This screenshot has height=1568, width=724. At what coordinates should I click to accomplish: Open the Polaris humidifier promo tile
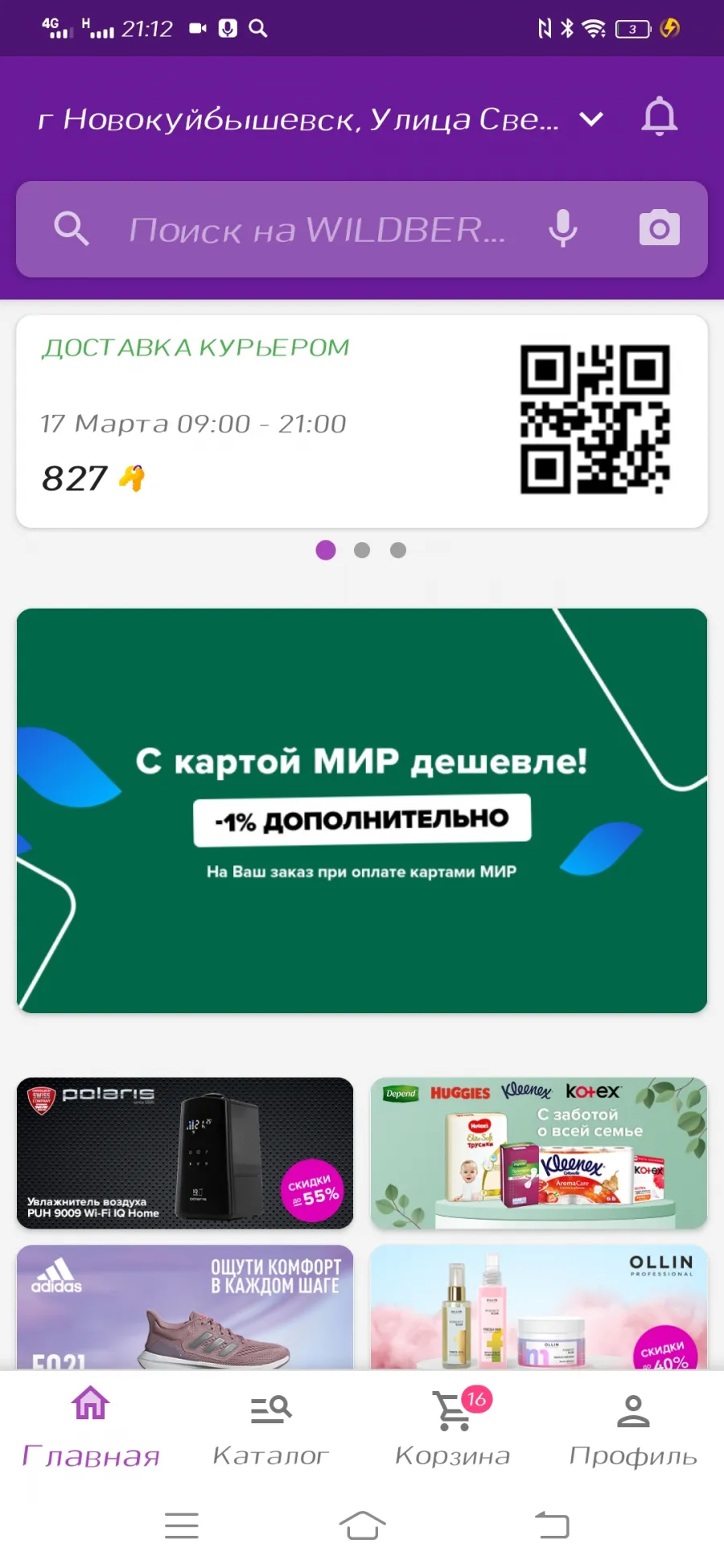point(185,1153)
